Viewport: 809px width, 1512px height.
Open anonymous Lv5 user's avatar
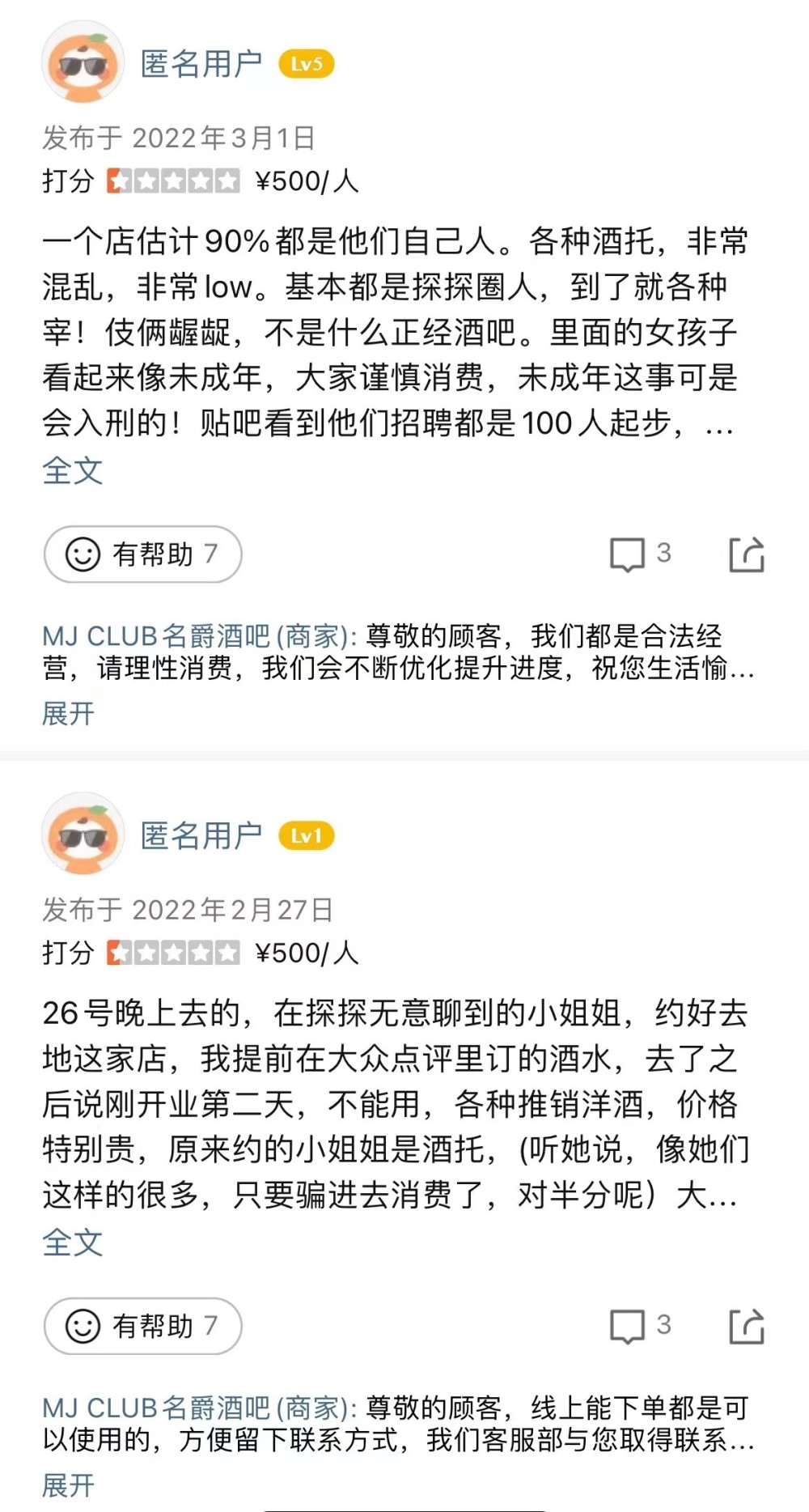click(x=83, y=63)
